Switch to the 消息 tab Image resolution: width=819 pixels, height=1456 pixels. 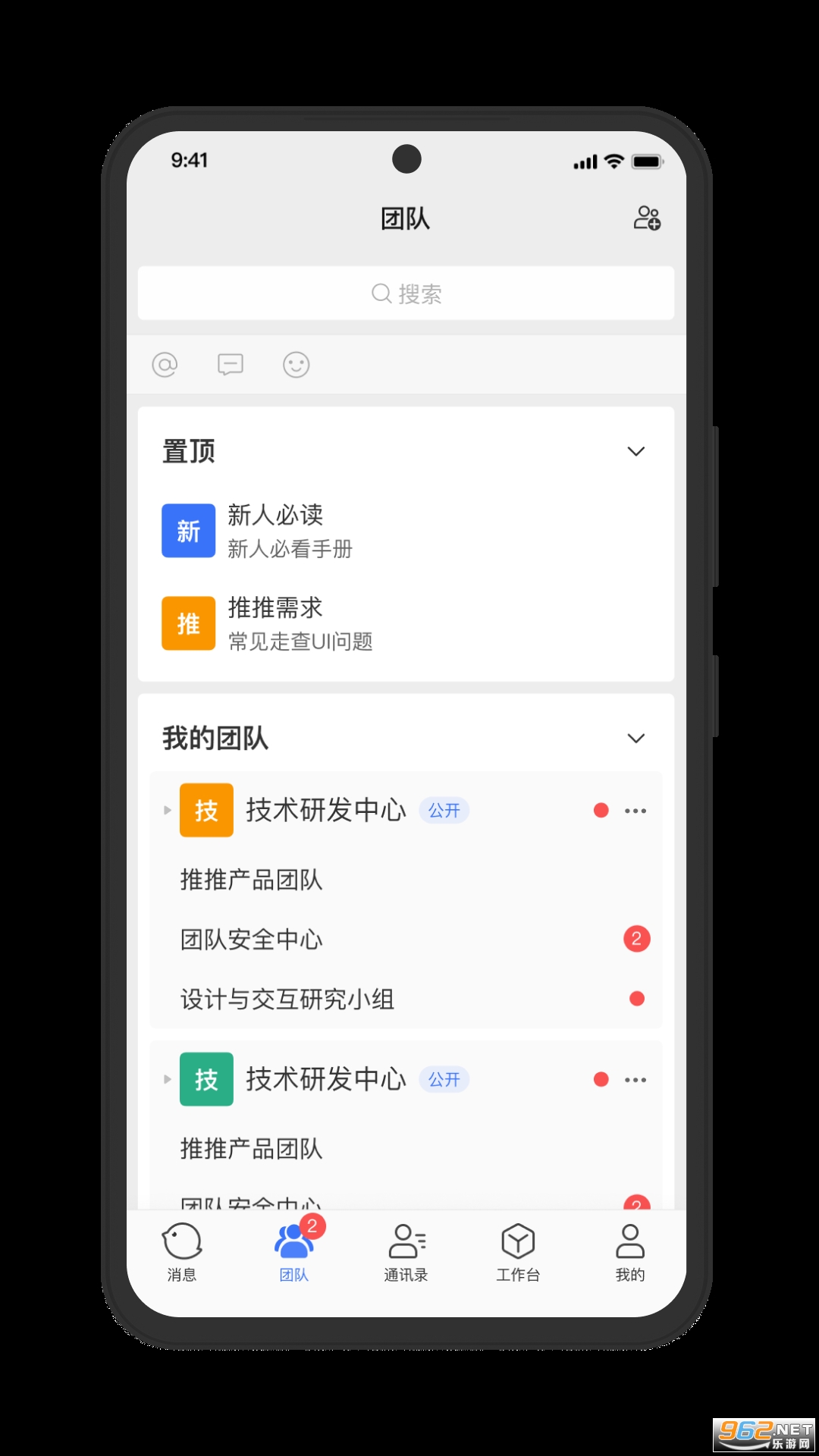[182, 1251]
